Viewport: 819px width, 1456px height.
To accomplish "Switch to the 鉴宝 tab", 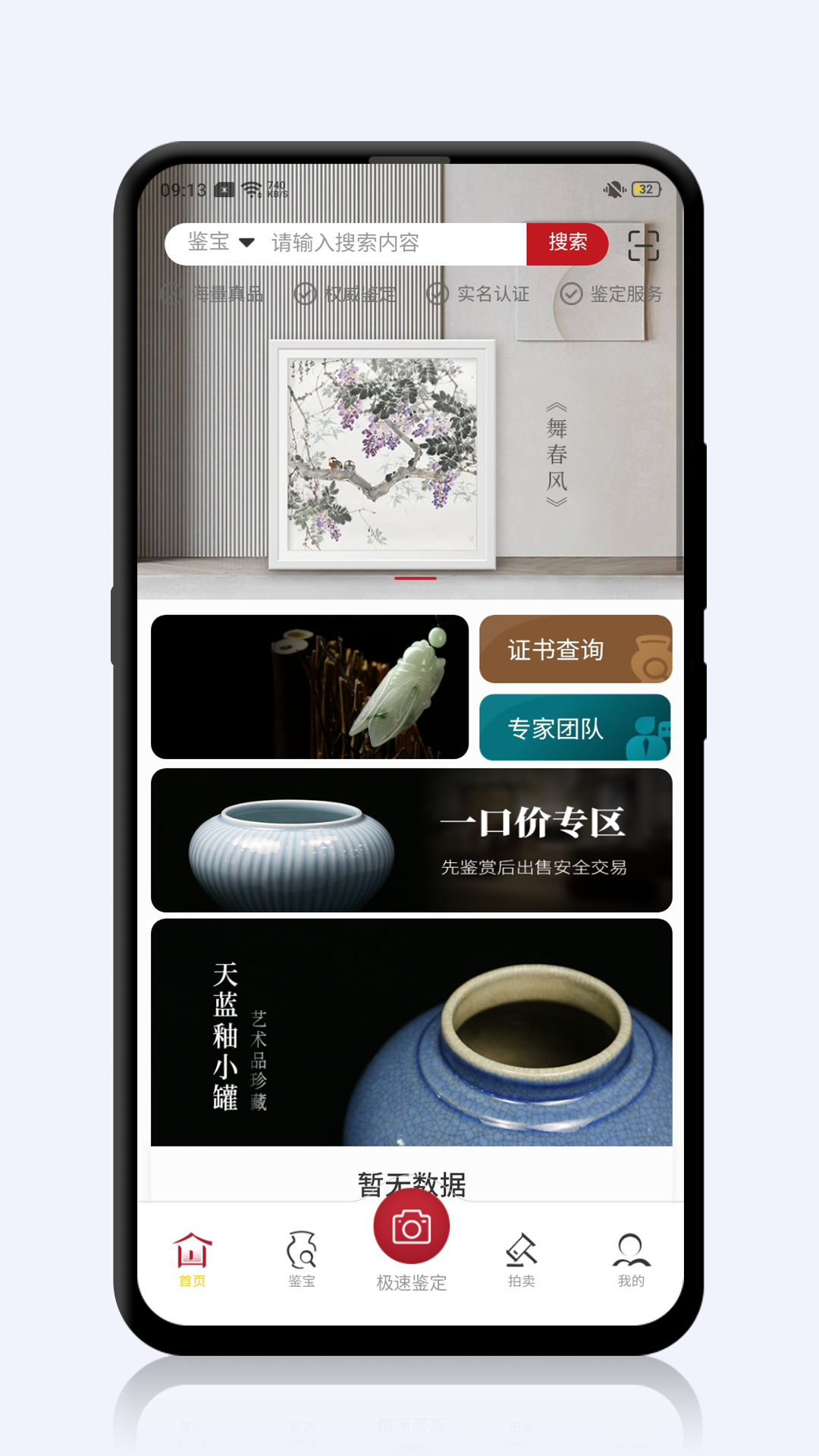I will [302, 1260].
